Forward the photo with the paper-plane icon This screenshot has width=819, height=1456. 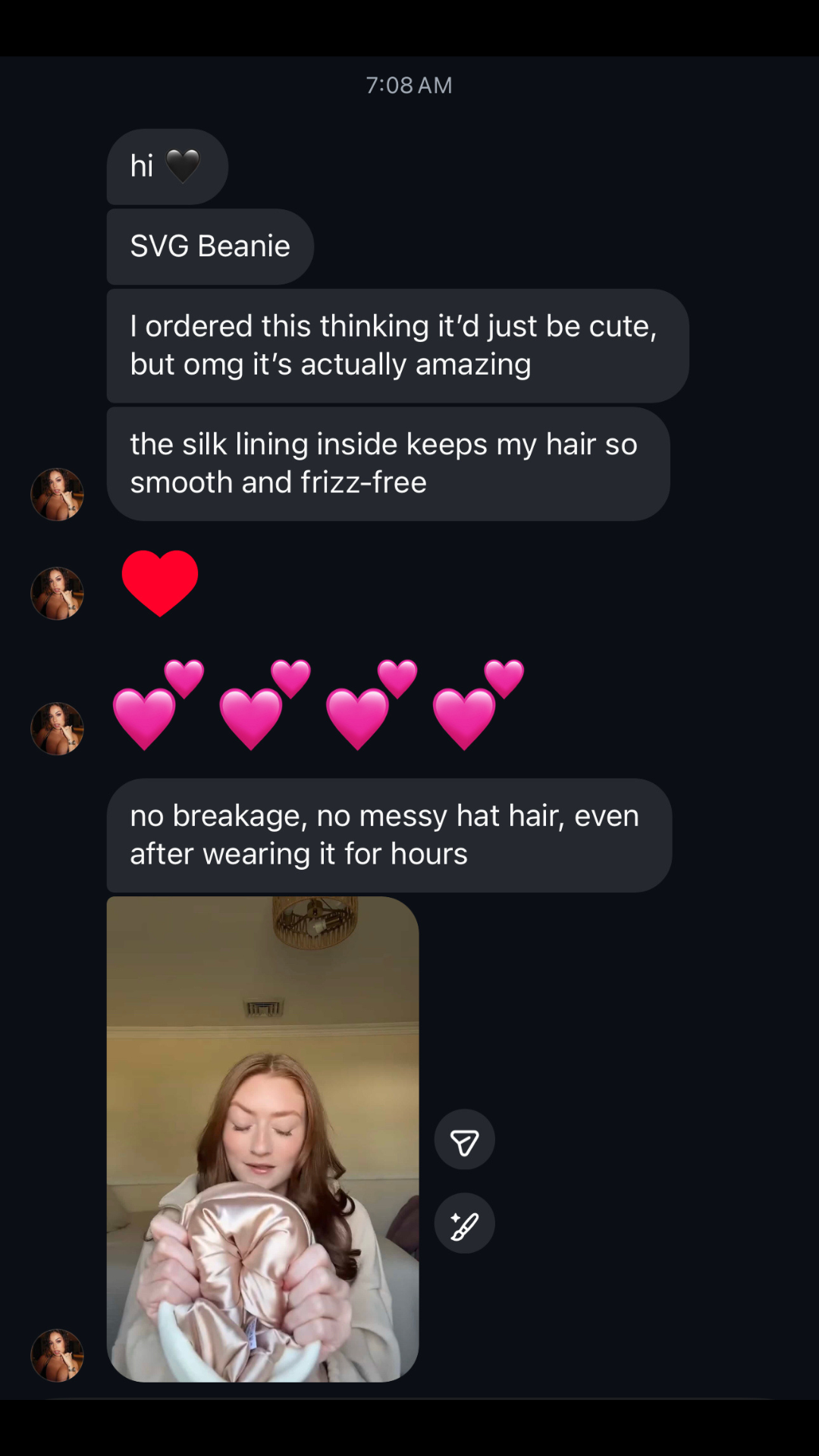464,1140
